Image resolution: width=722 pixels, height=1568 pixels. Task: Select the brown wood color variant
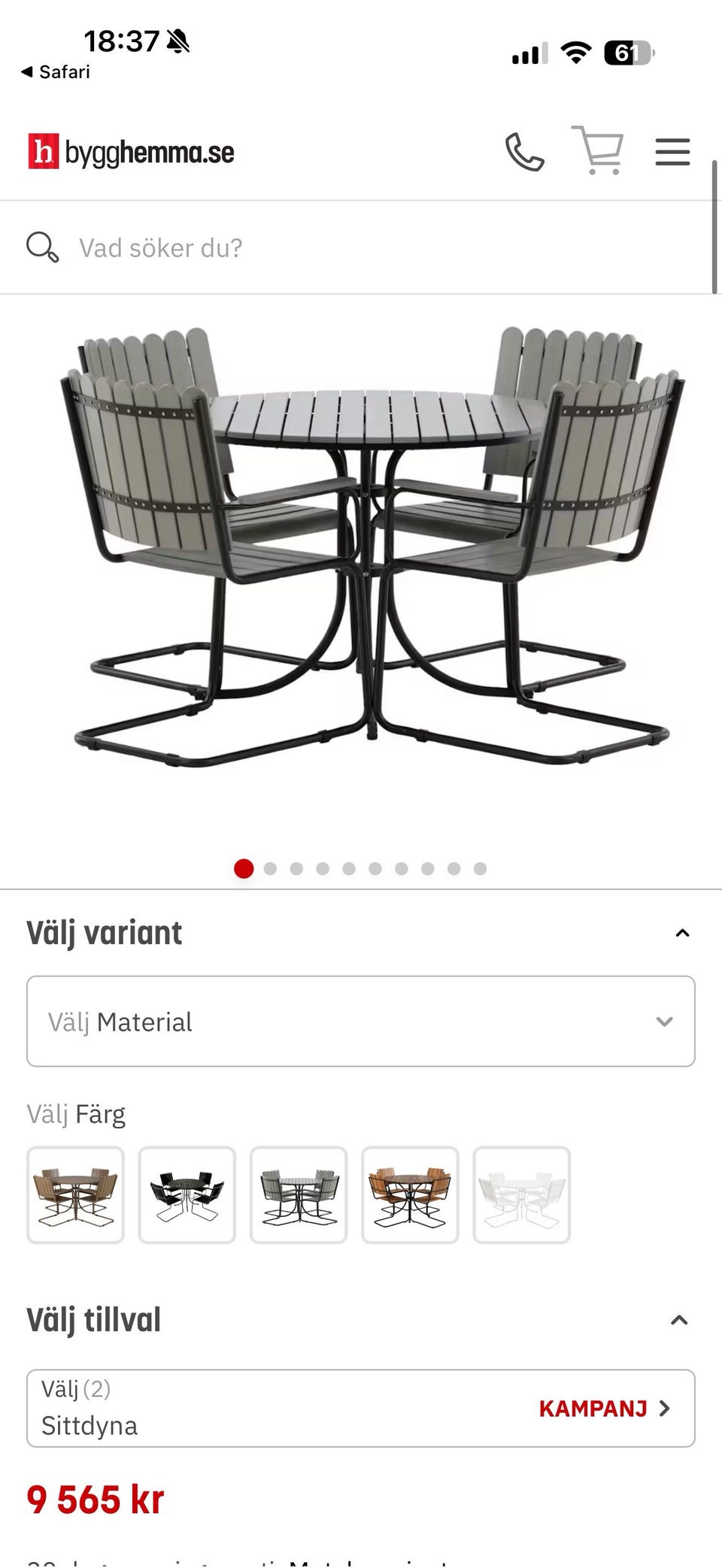[75, 1194]
